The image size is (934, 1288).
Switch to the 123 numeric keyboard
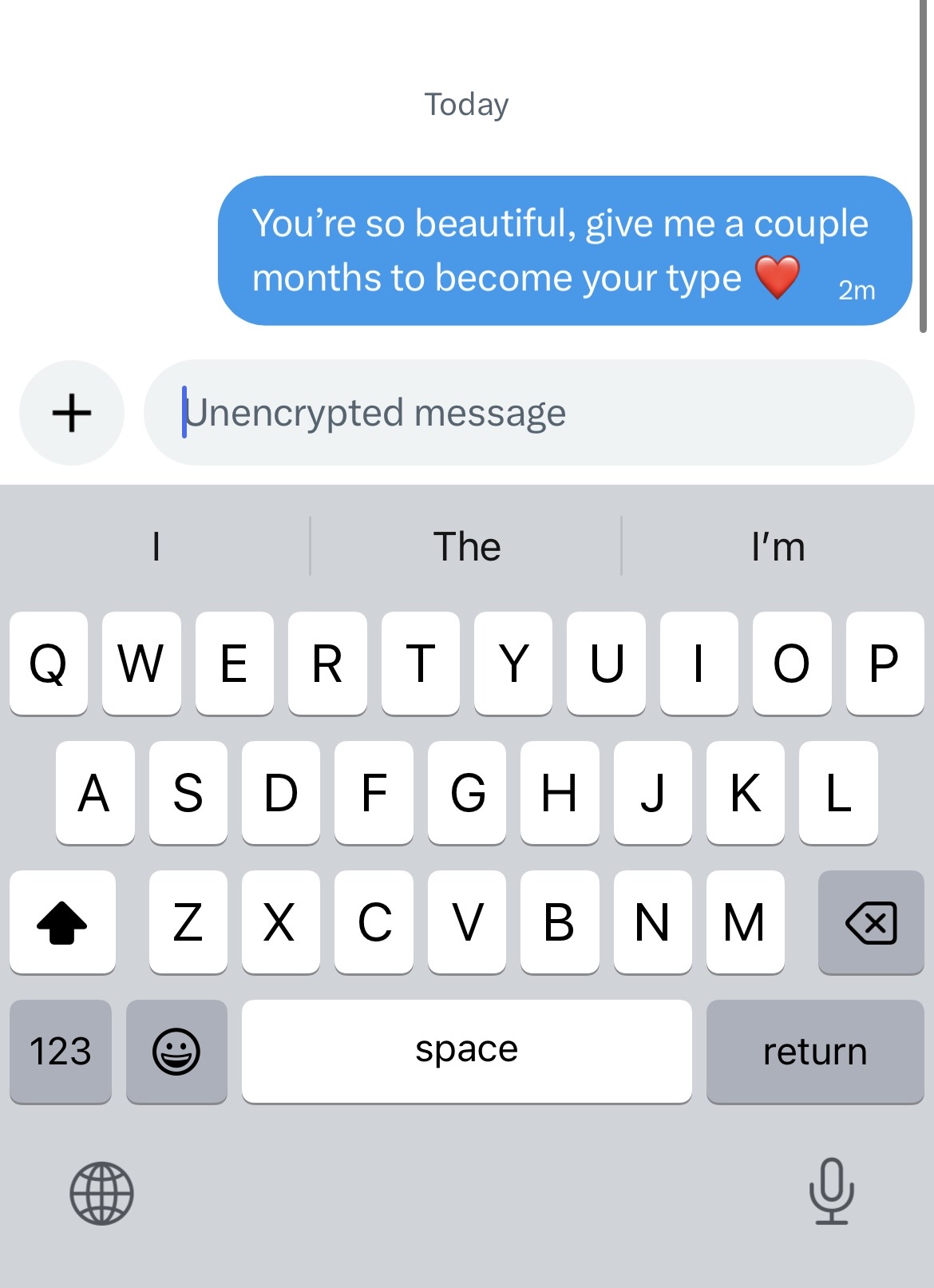pyautogui.click(x=61, y=1052)
